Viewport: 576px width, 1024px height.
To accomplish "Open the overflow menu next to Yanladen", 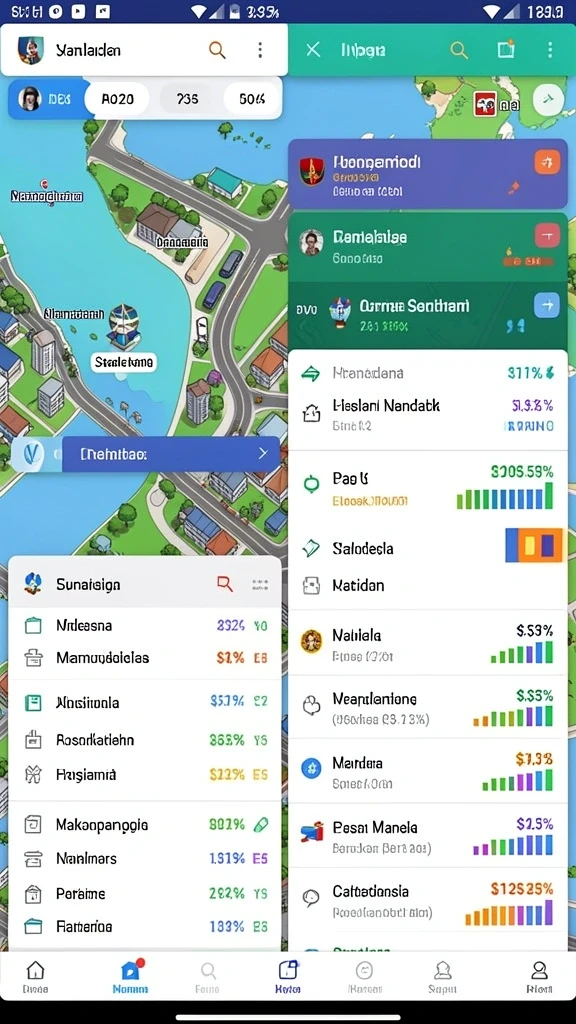I will [260, 50].
